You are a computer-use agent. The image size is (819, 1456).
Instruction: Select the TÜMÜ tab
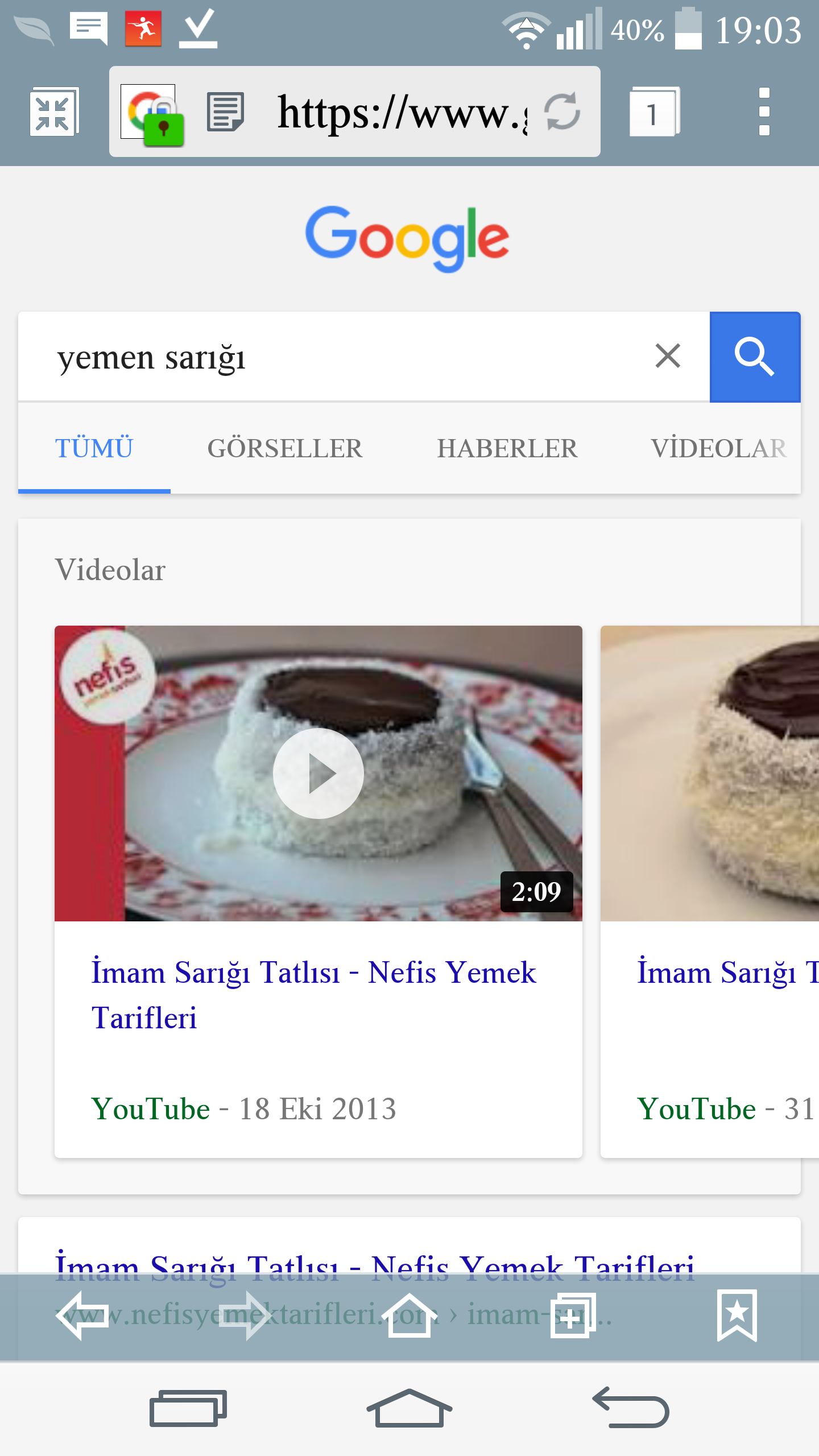tap(94, 449)
